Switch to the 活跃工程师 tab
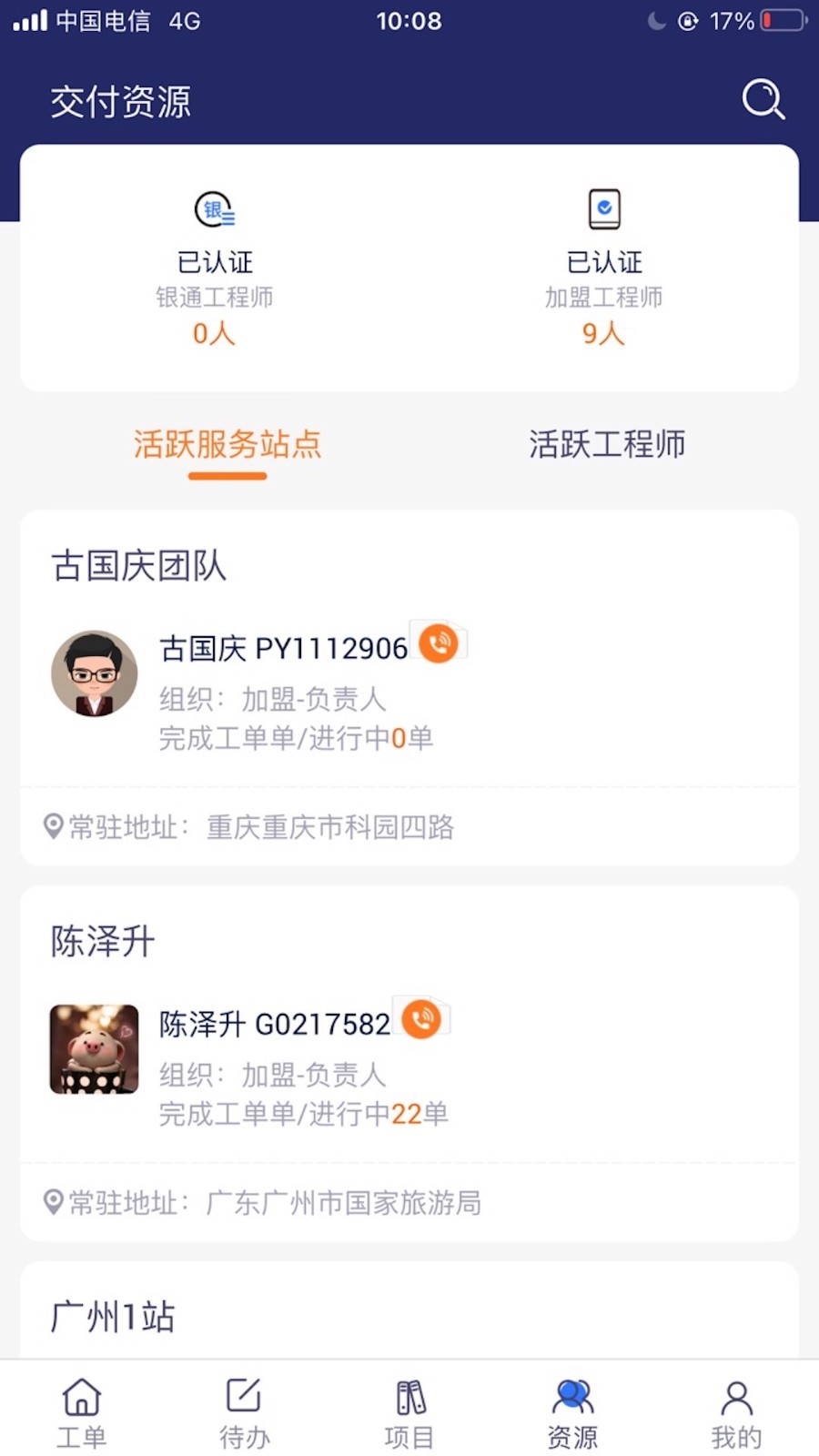The height and width of the screenshot is (1456, 819). (607, 445)
